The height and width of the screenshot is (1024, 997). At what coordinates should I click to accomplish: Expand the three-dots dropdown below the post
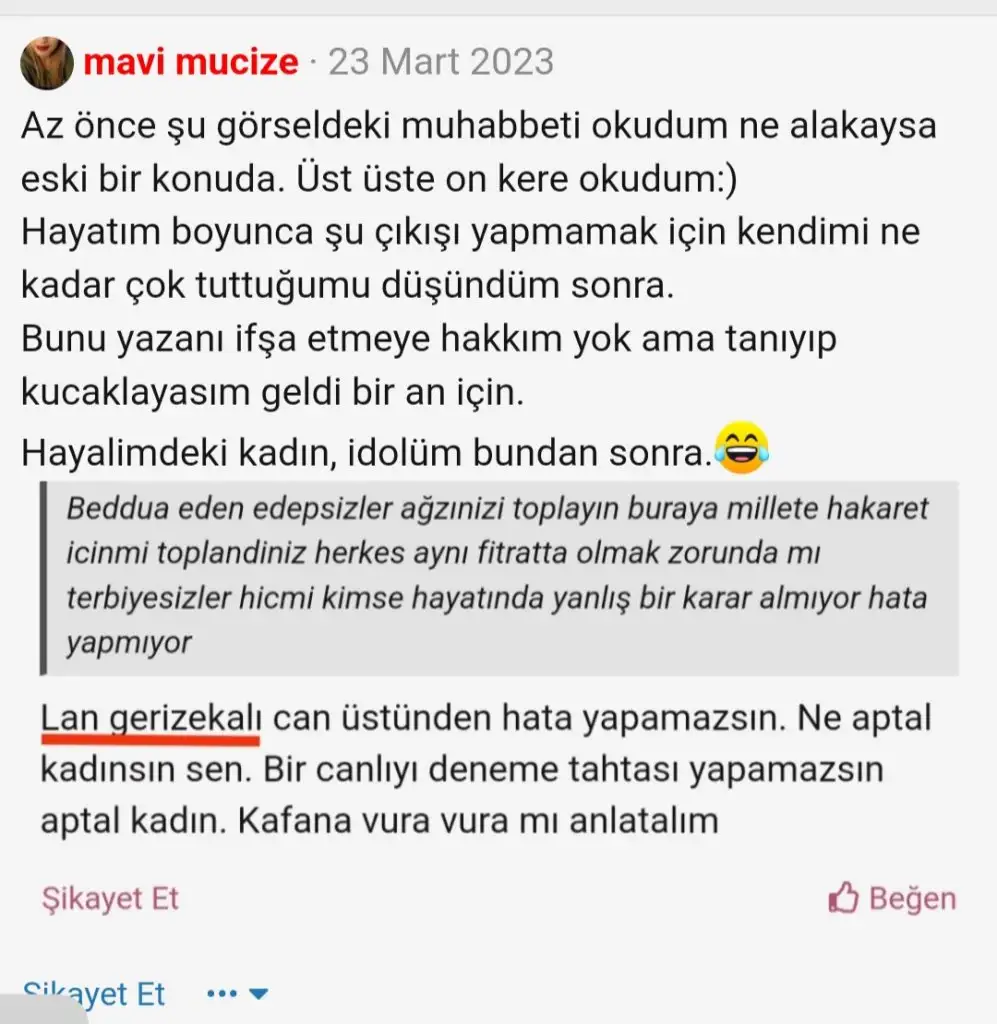[237, 994]
